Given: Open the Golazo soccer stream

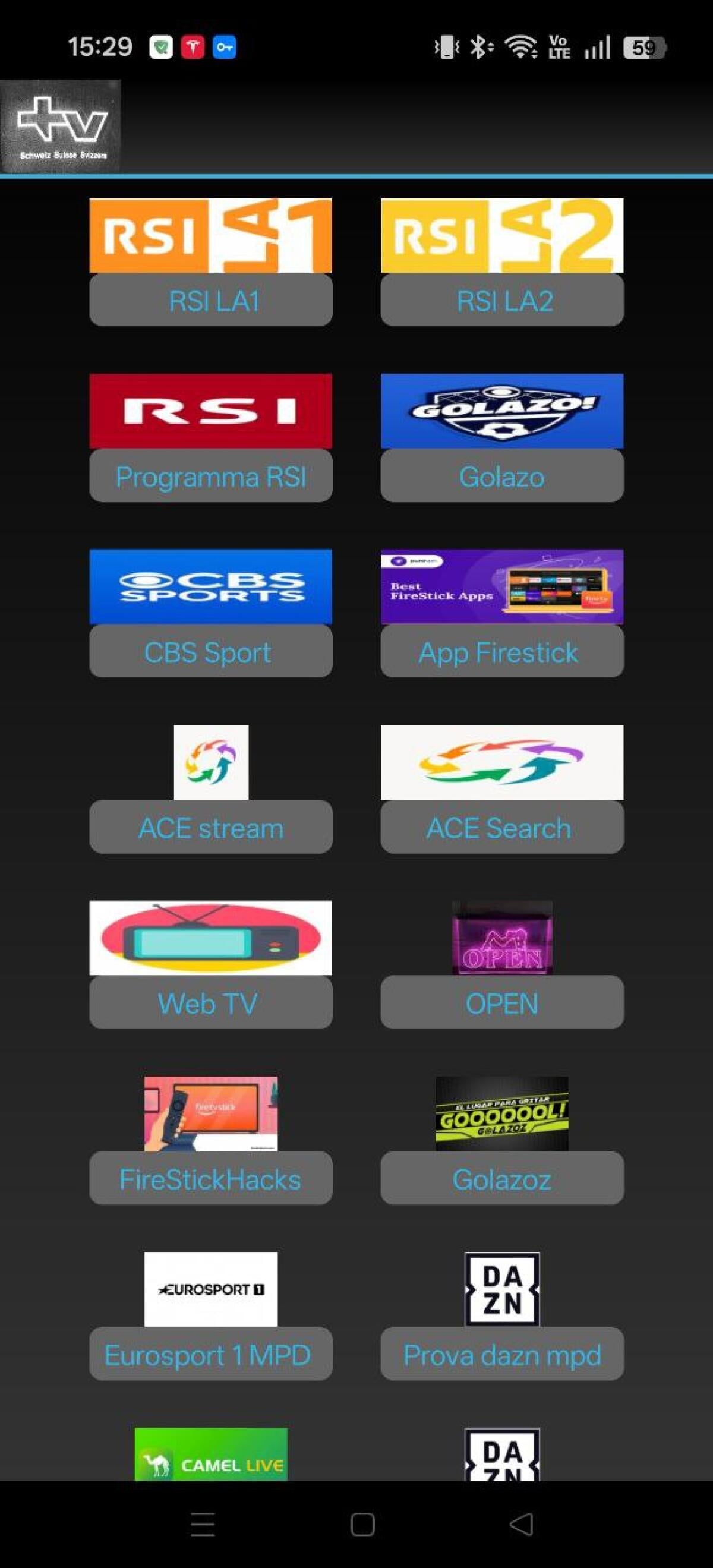Looking at the screenshot, I should pyautogui.click(x=501, y=411).
